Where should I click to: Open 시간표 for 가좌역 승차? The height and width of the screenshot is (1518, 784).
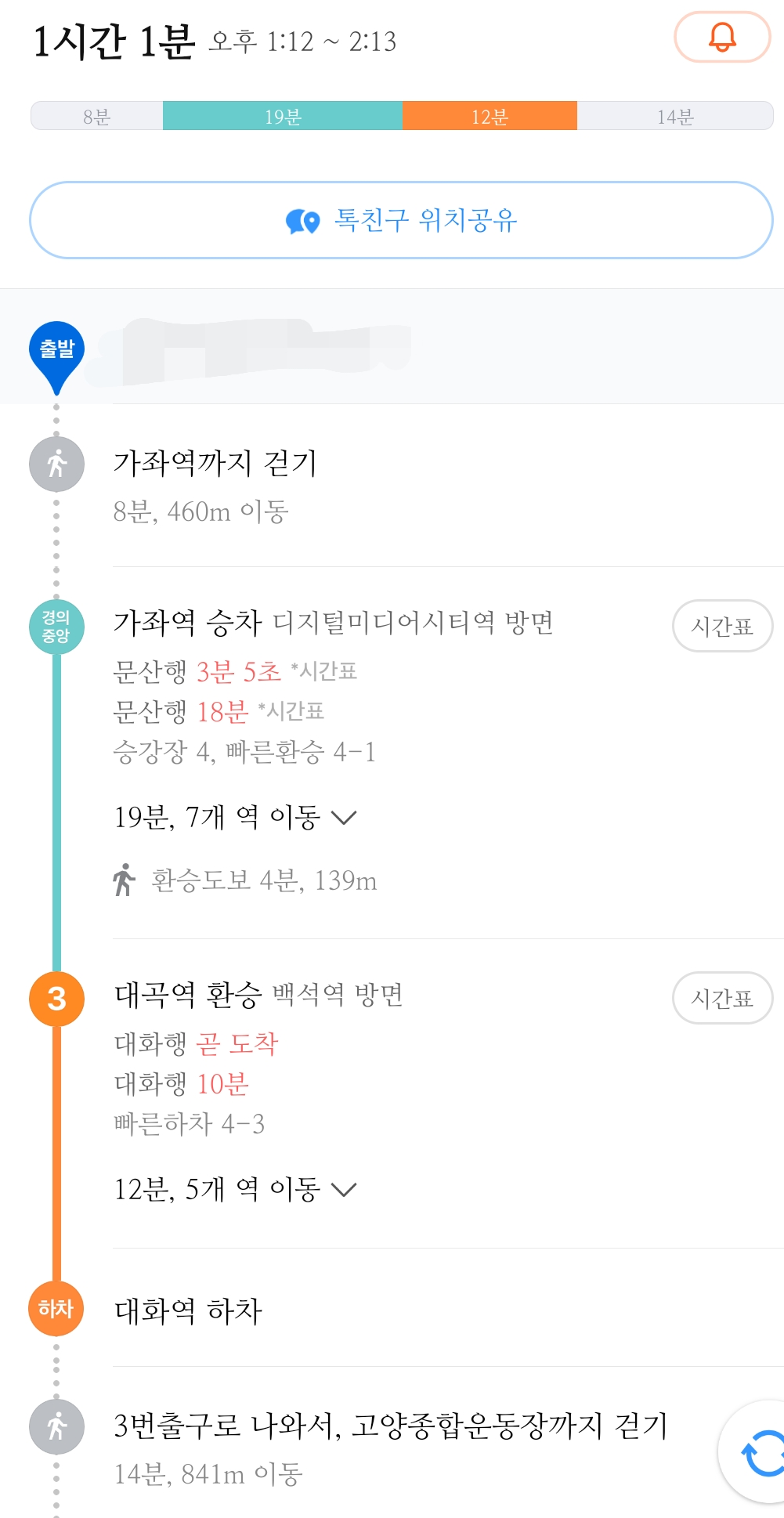[x=722, y=626]
